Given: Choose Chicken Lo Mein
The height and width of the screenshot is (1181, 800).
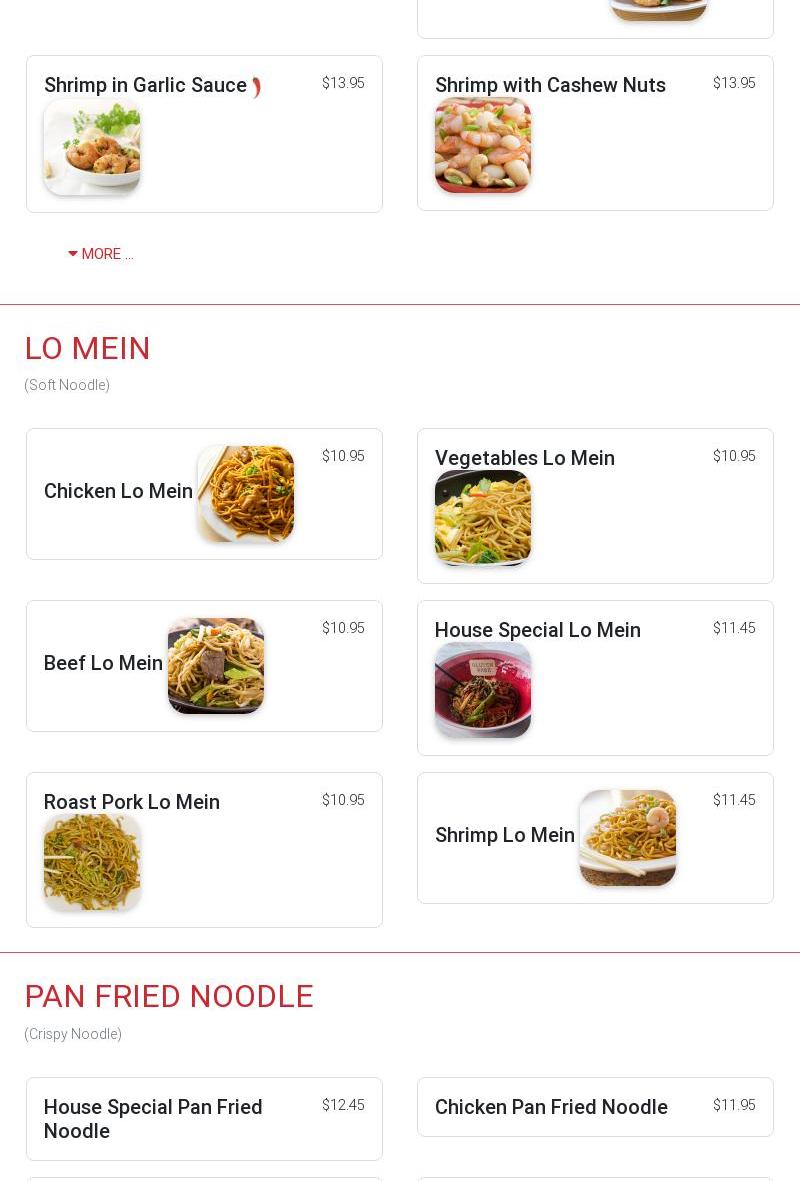Looking at the screenshot, I should pyautogui.click(x=118, y=491).
